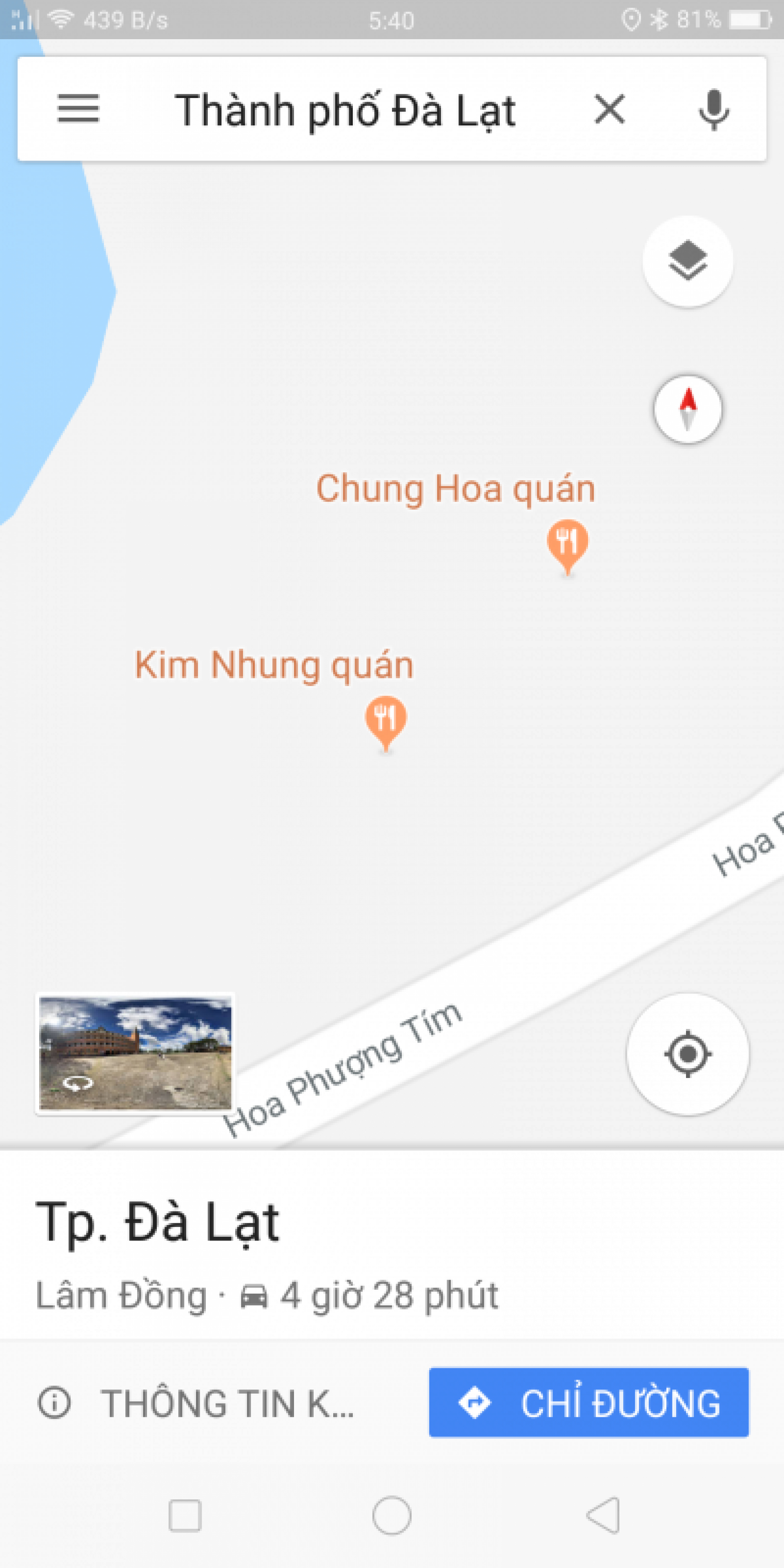Viewport: 784px width, 1568px height.
Task: Reset map orientation with the compass
Action: 688,408
